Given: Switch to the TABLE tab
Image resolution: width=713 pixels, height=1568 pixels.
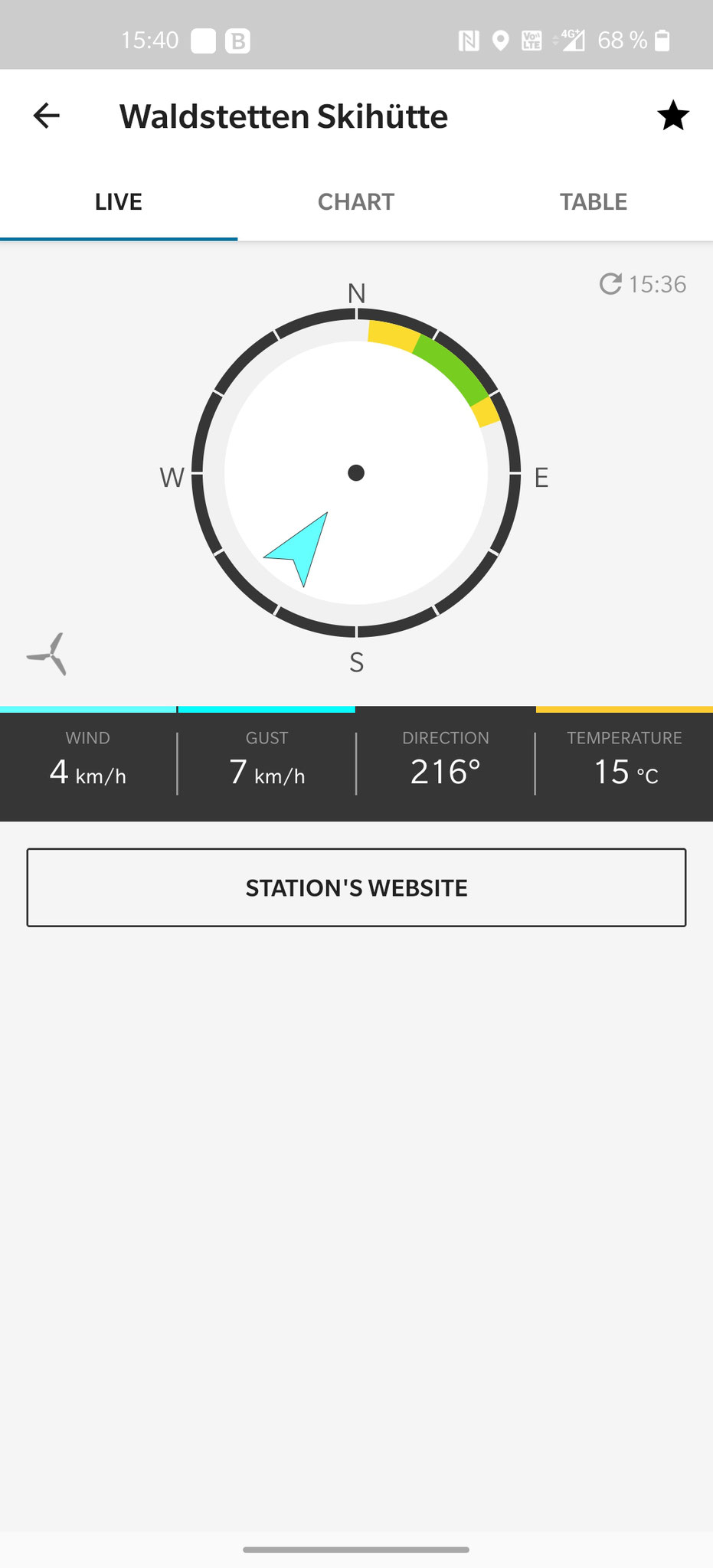Looking at the screenshot, I should click(x=594, y=201).
